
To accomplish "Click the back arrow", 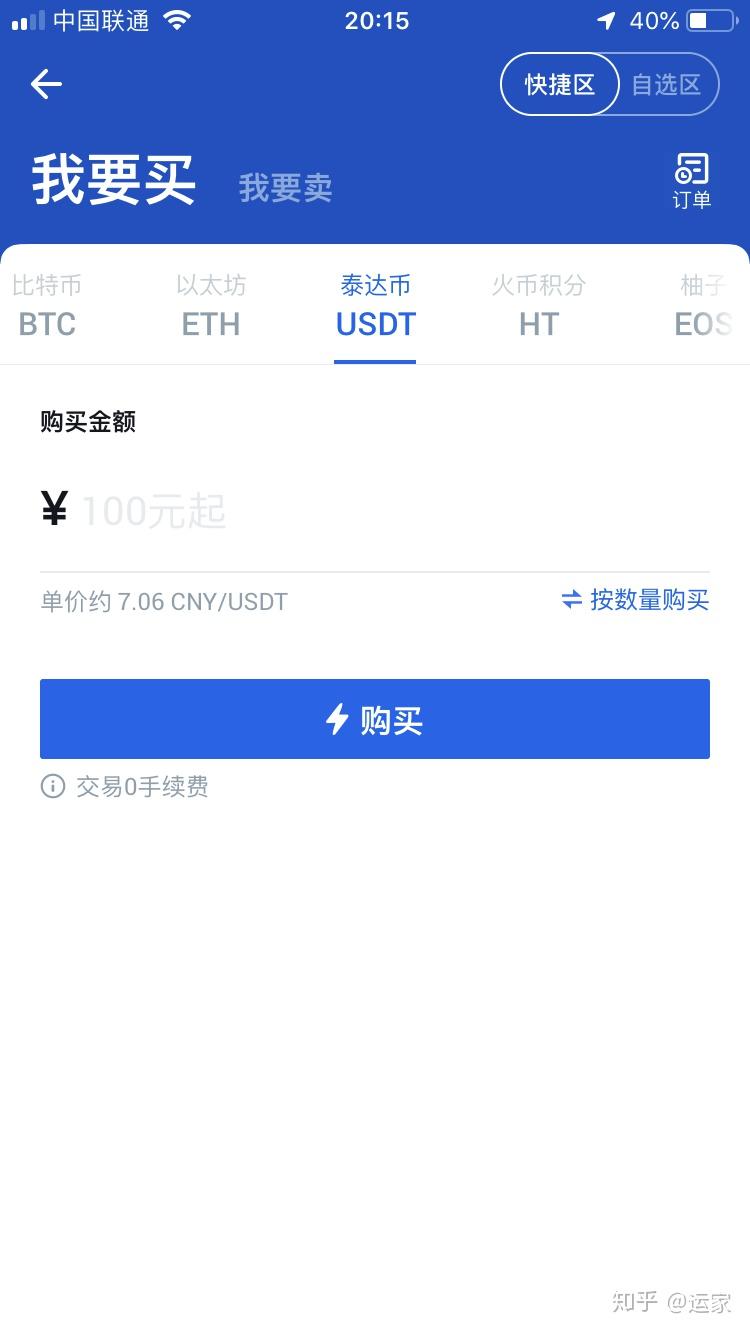I will pos(45,84).
